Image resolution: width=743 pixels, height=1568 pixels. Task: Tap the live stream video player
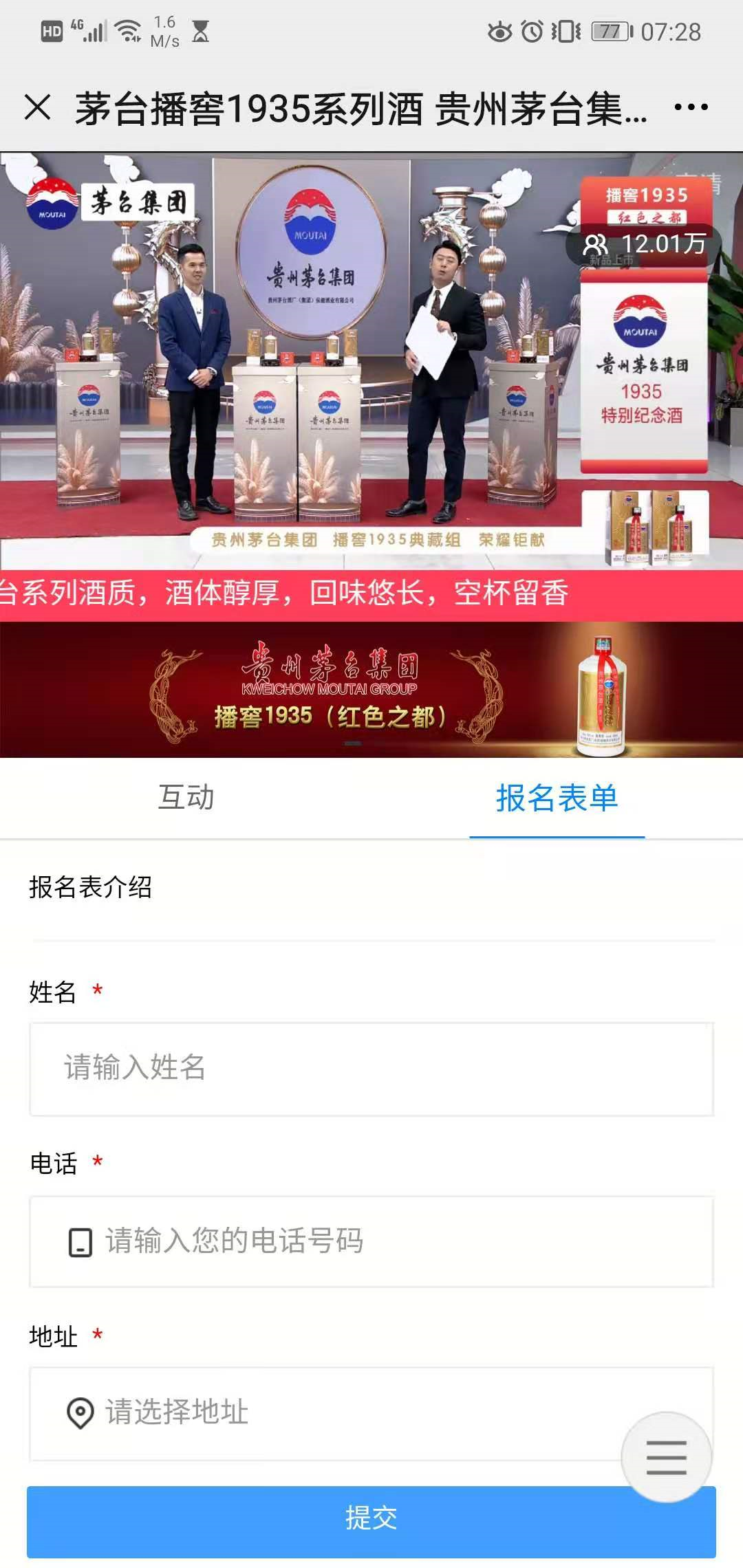point(371,361)
